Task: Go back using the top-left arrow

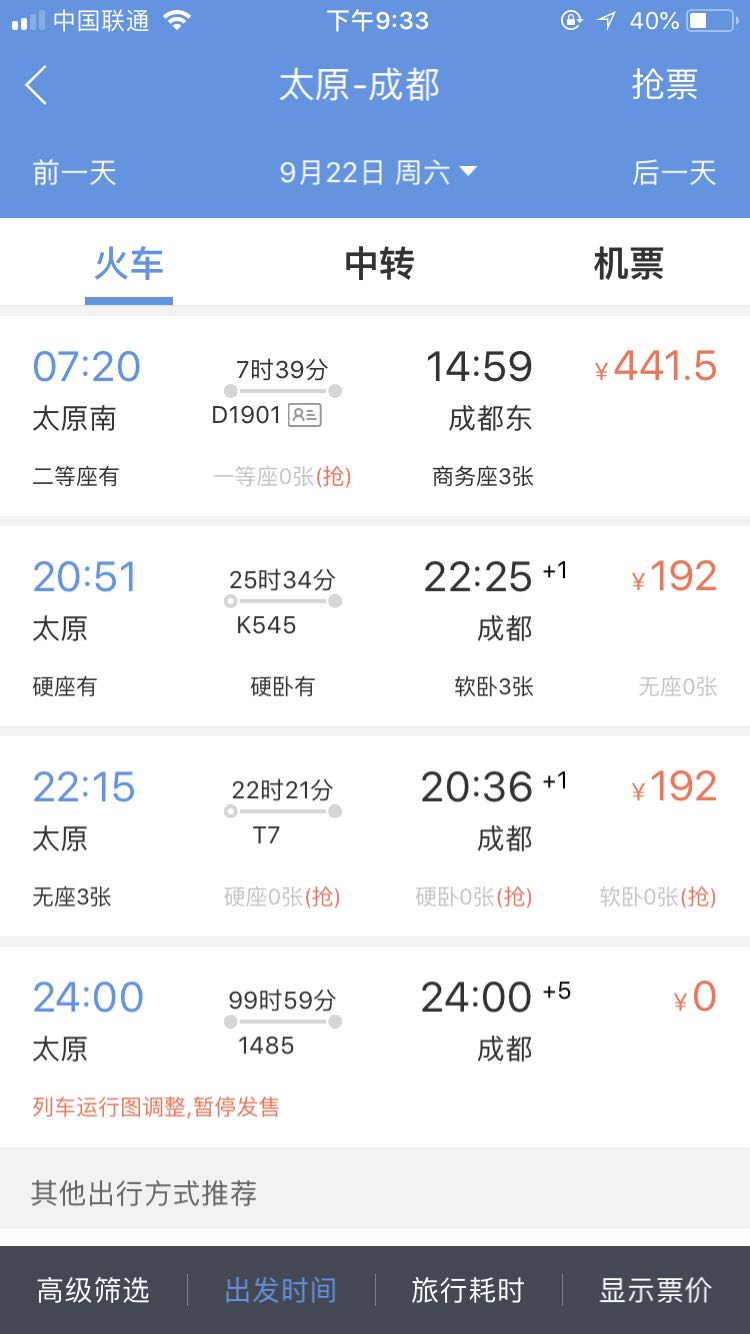Action: tap(36, 85)
